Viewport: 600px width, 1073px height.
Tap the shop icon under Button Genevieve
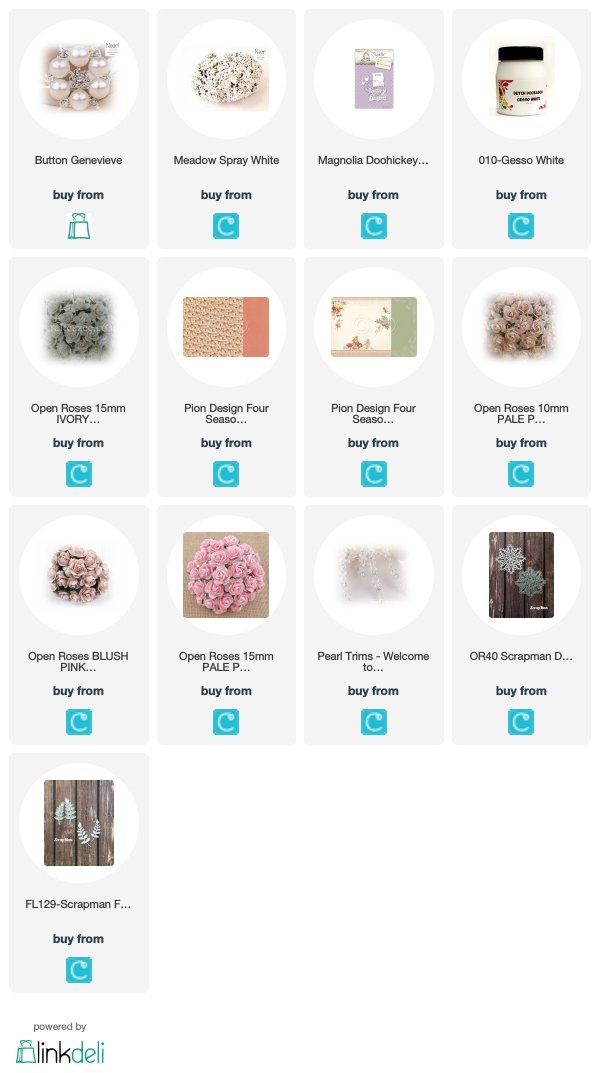point(79,226)
